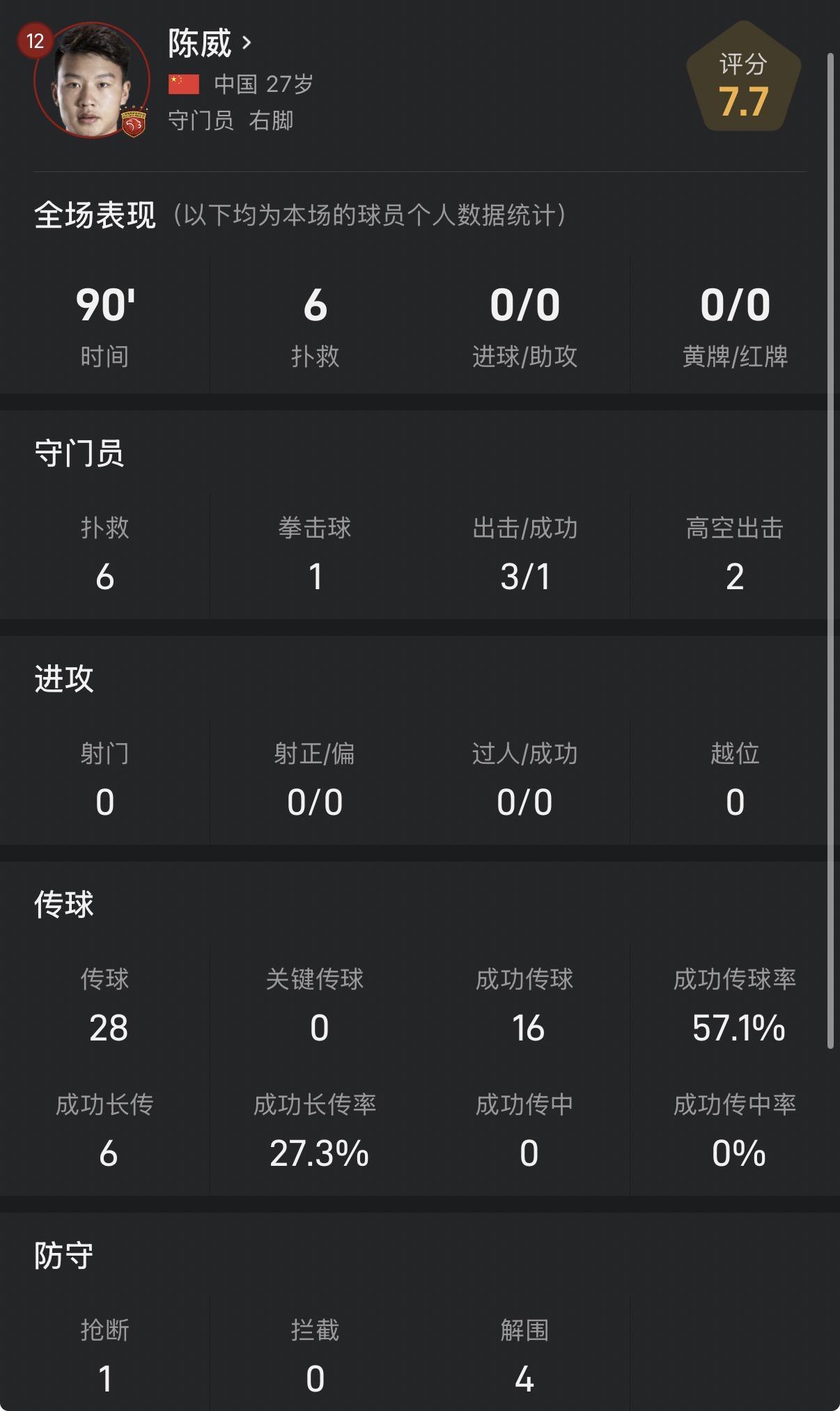Tap 陈威's avatar photo
Screen dimensions: 840x1411
[x=91, y=80]
